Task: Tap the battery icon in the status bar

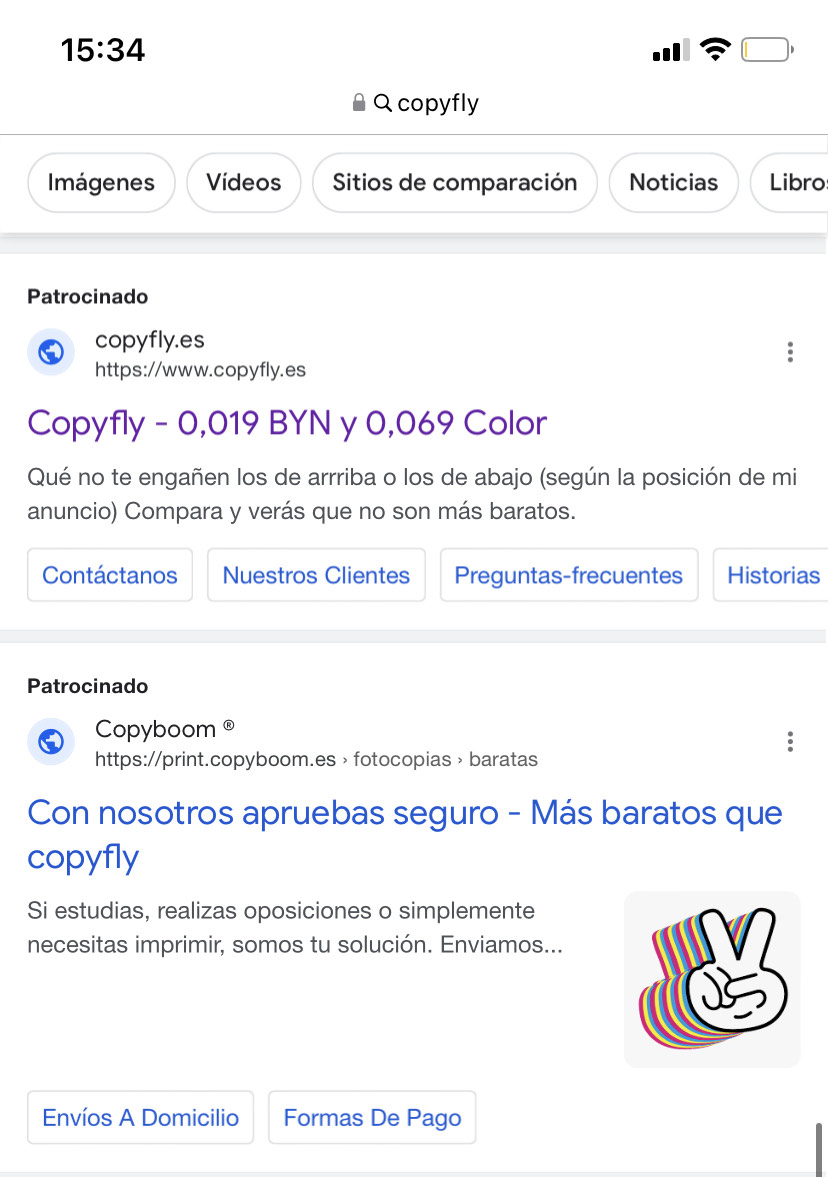Action: pos(766,48)
